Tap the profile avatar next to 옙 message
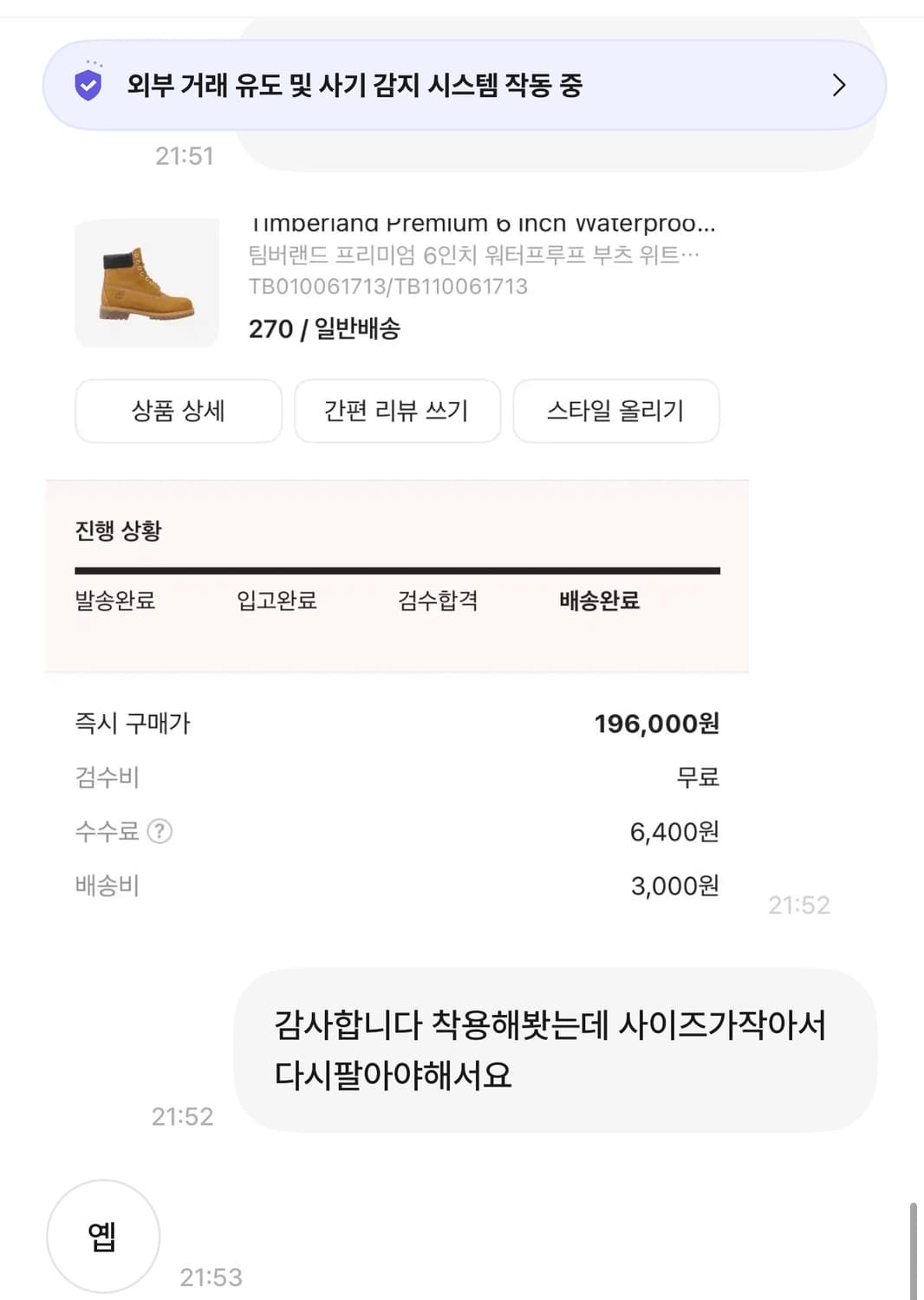Viewport: 924px width, 1300px height. click(x=103, y=1237)
